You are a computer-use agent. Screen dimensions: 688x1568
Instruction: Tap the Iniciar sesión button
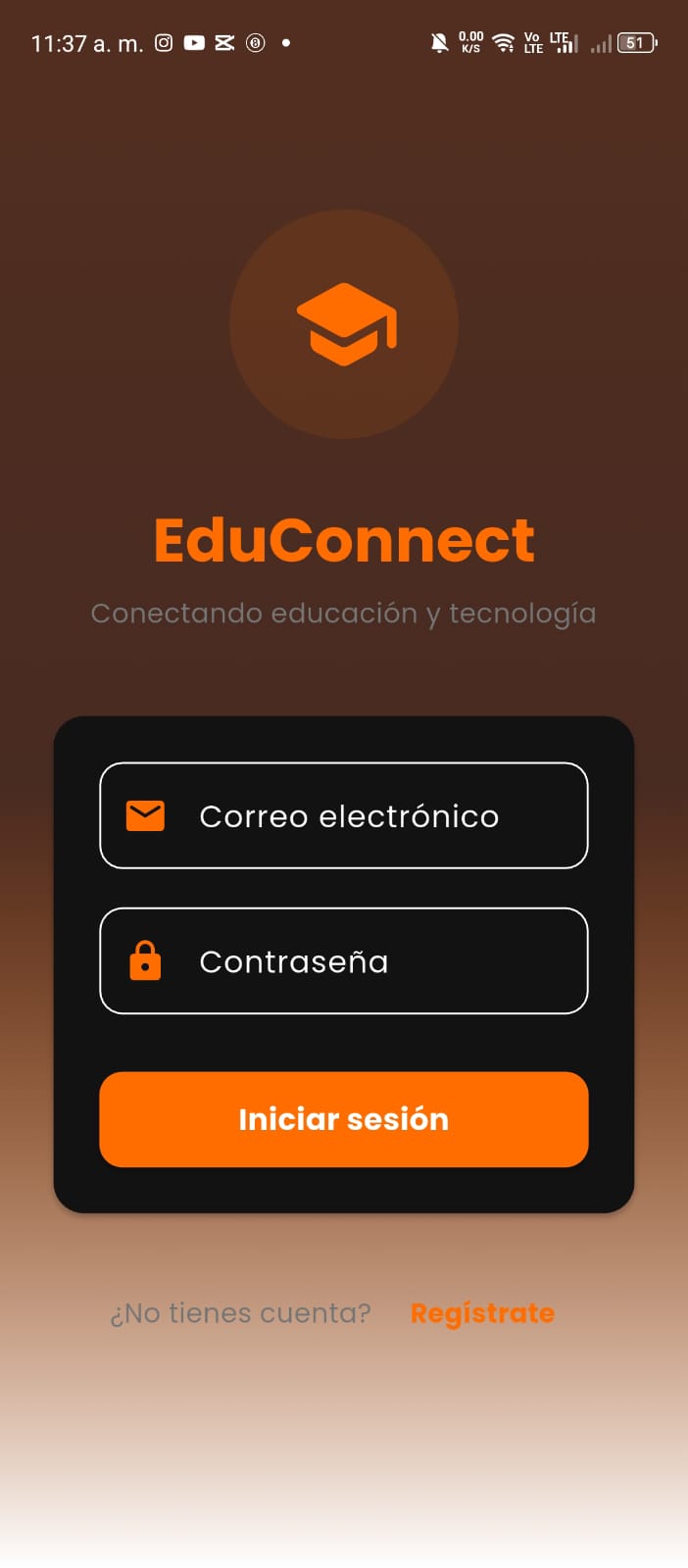344,1119
